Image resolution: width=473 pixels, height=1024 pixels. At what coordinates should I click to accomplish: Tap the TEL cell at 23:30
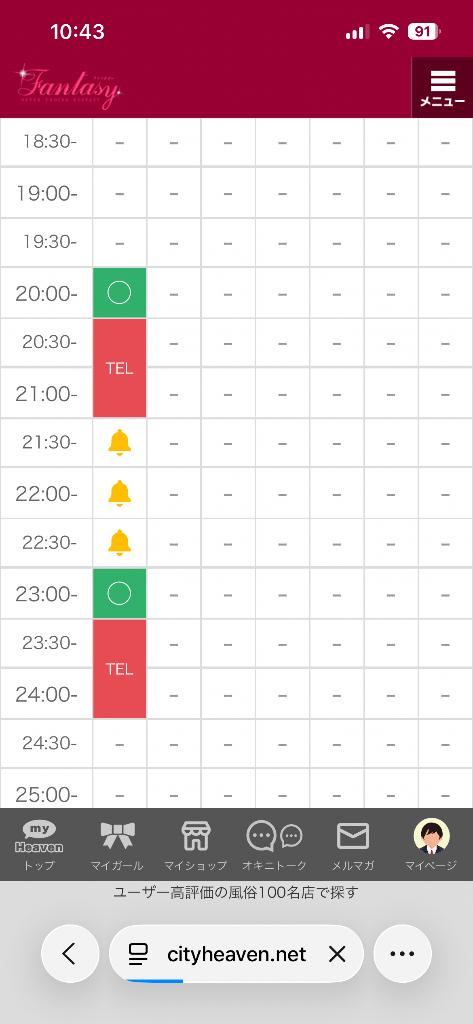click(x=120, y=669)
